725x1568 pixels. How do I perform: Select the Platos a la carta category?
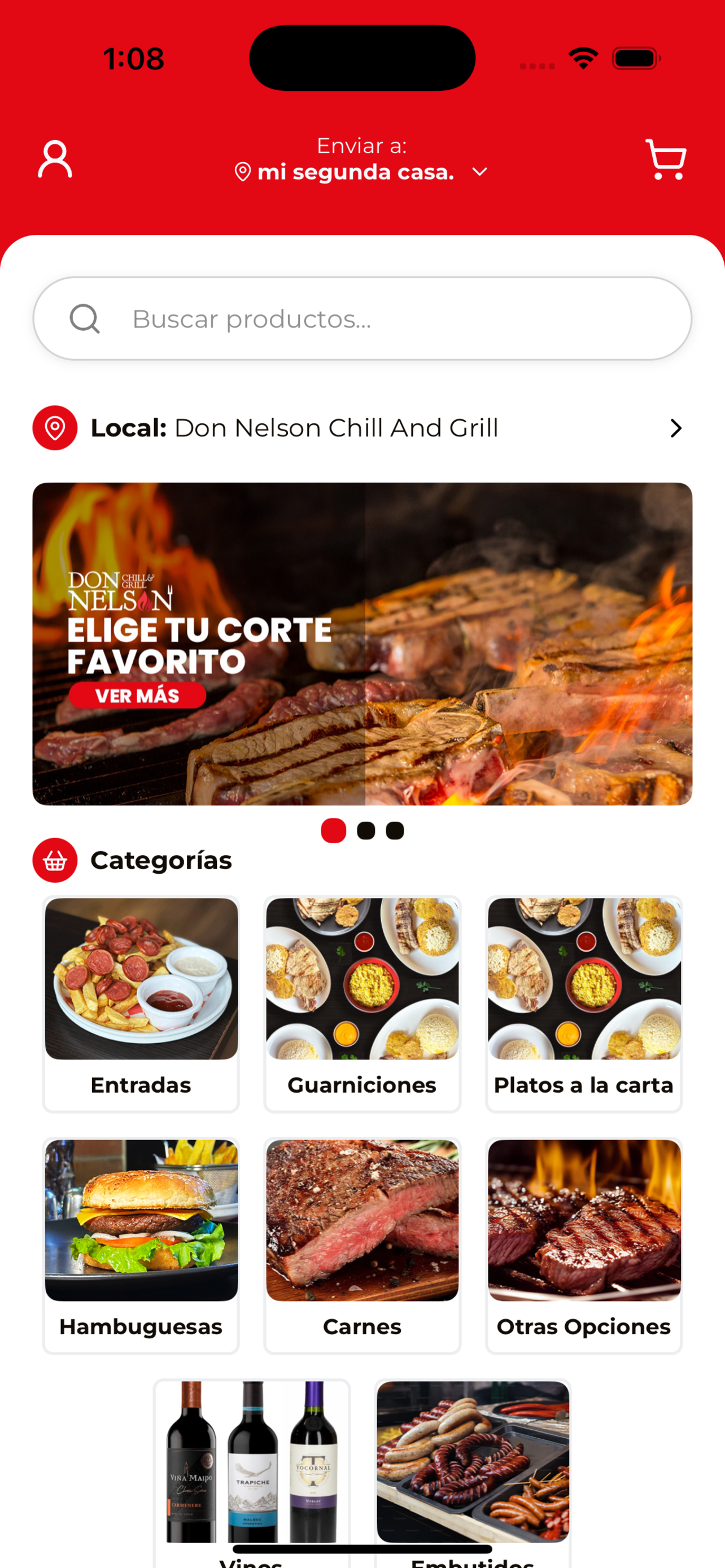coord(584,1004)
